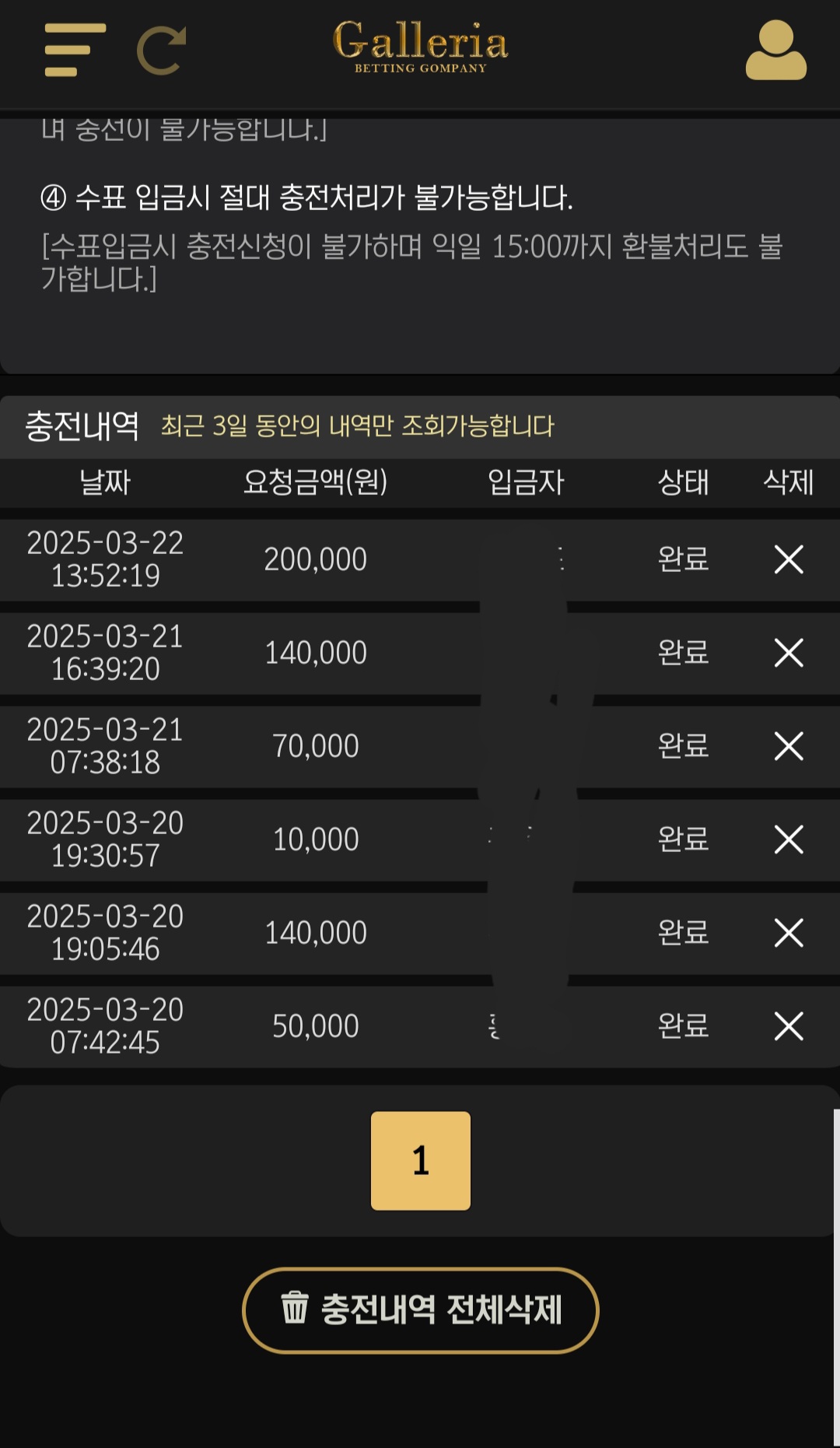Open the user profile icon
This screenshot has width=840, height=1448.
(x=776, y=51)
